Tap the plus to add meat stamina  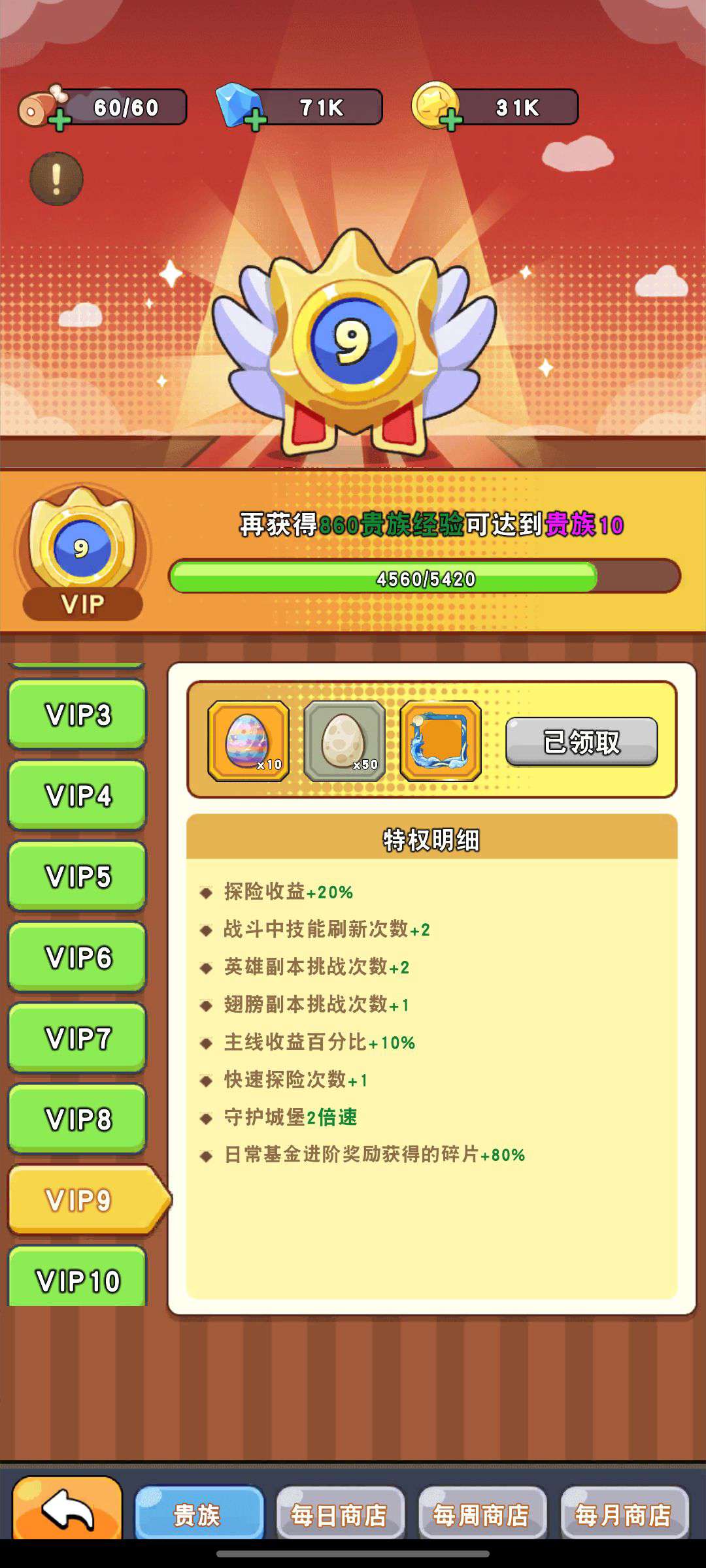point(59,120)
